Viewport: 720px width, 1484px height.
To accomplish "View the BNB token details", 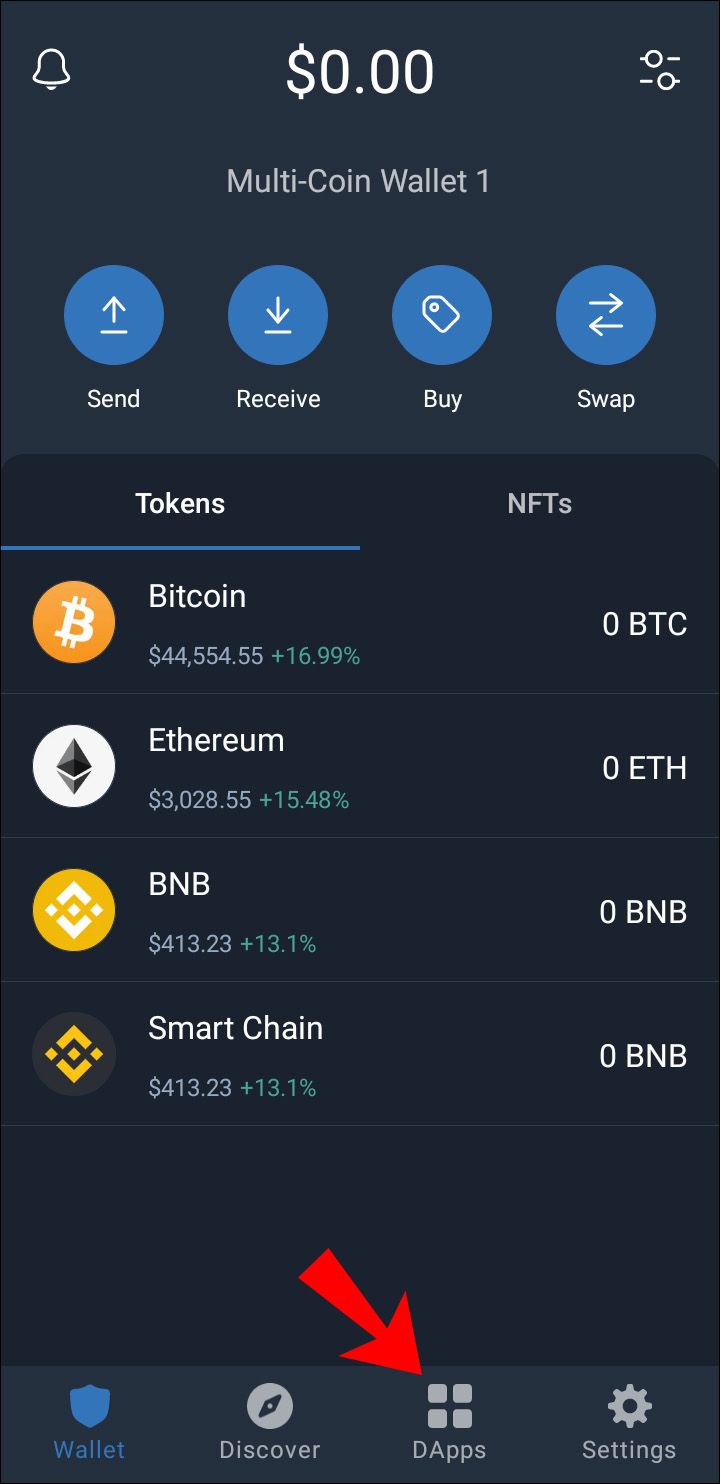I will click(360, 911).
